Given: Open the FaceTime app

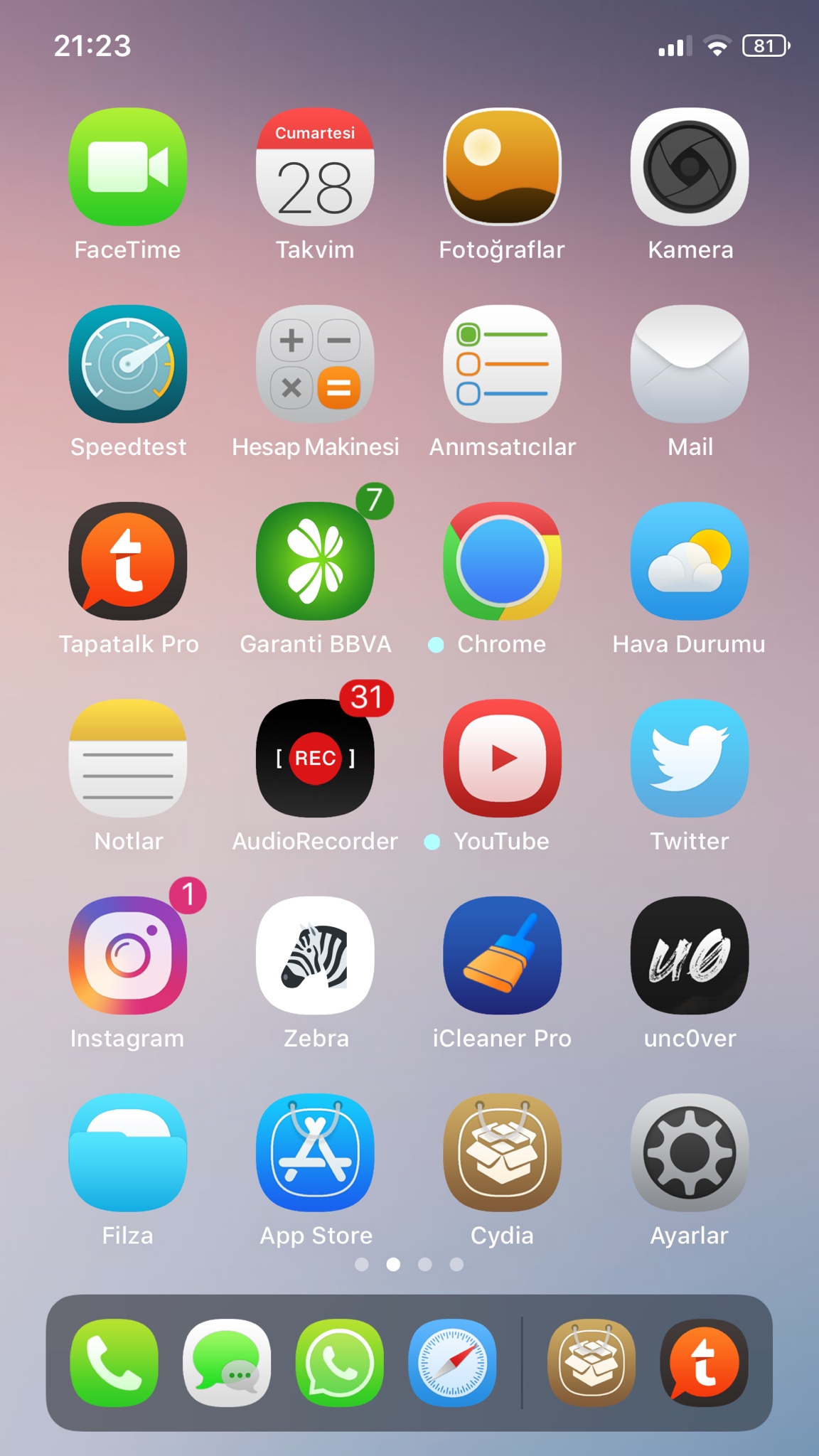Looking at the screenshot, I should (x=128, y=167).
